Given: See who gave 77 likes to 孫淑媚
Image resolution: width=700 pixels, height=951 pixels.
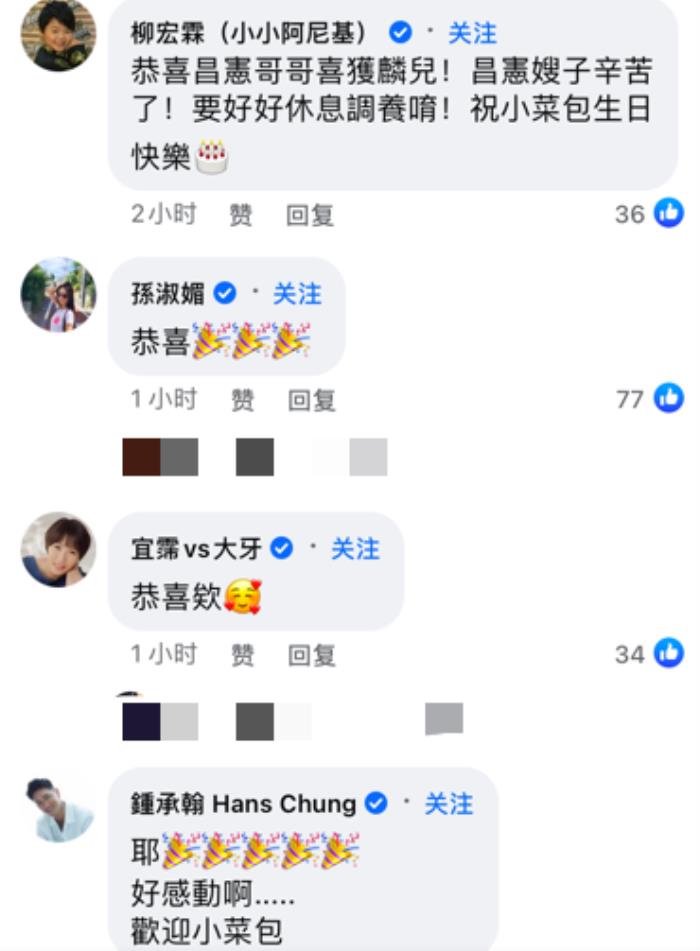Looking at the screenshot, I should coord(651,399).
